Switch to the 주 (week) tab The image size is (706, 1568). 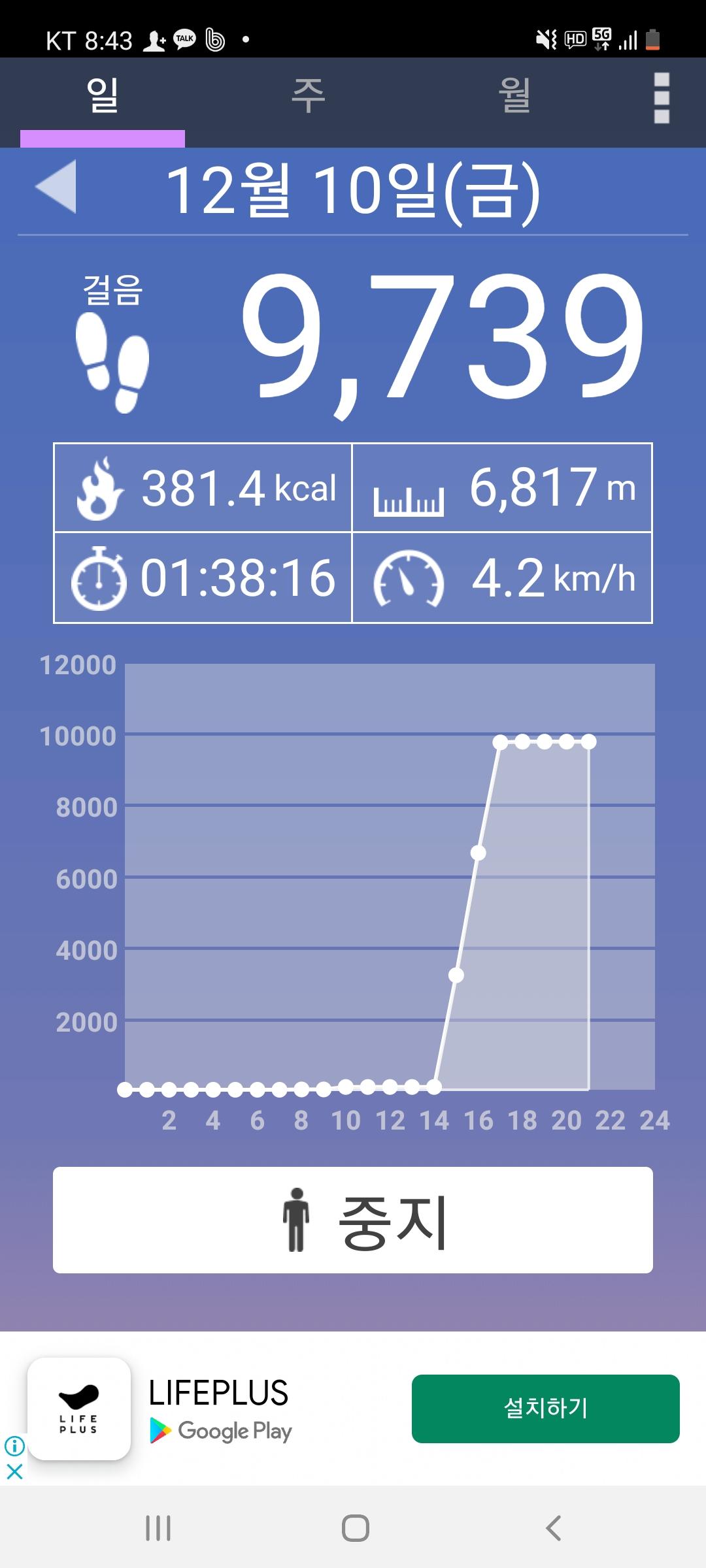pyautogui.click(x=308, y=96)
